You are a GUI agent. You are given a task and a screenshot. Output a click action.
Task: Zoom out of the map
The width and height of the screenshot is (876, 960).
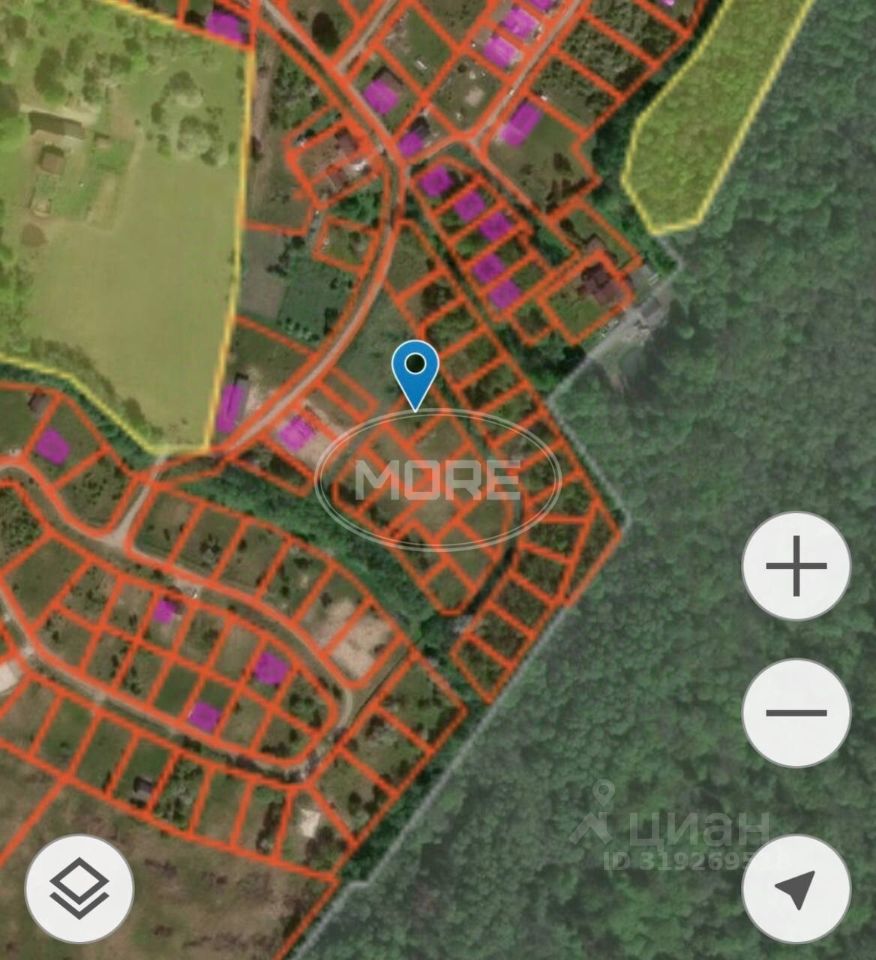(796, 713)
